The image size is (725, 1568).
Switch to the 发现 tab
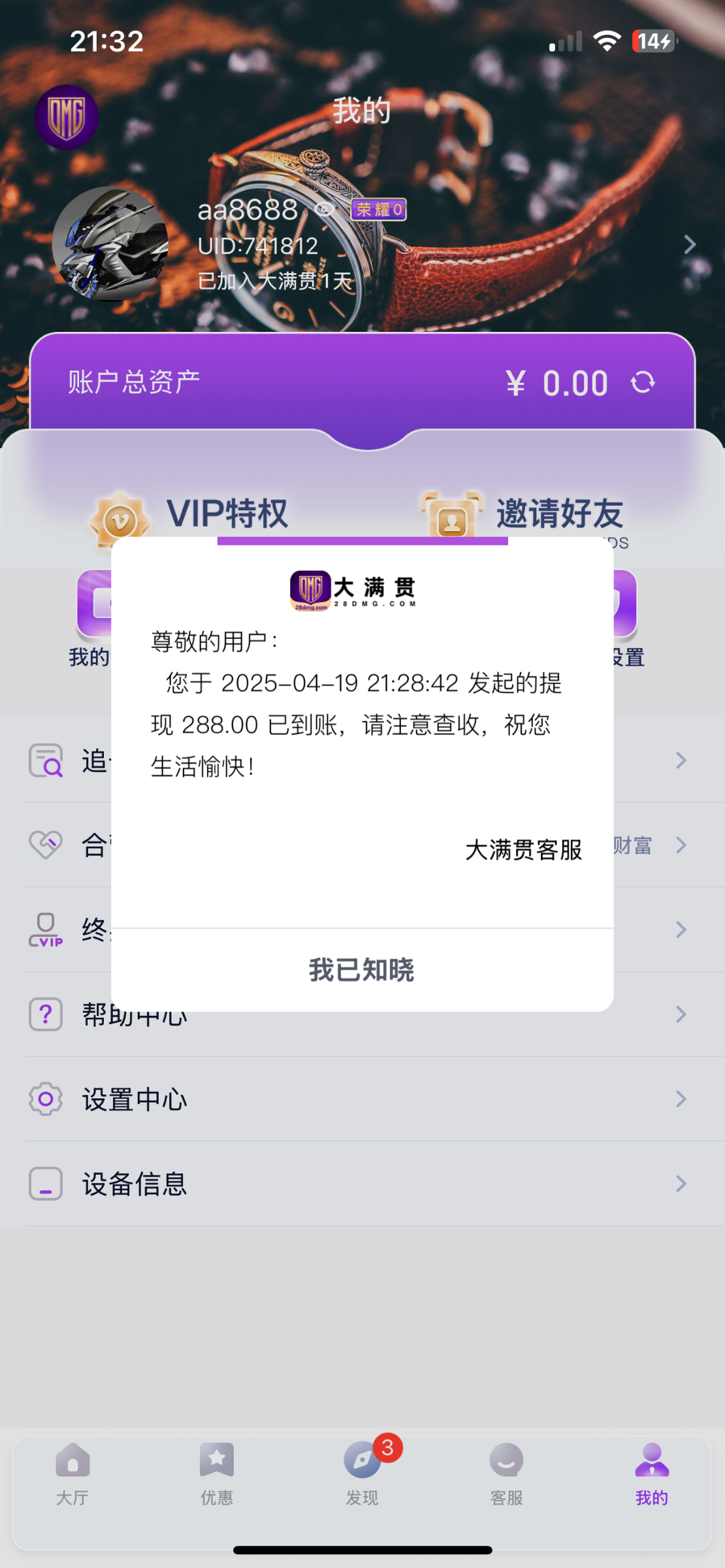[x=362, y=1473]
